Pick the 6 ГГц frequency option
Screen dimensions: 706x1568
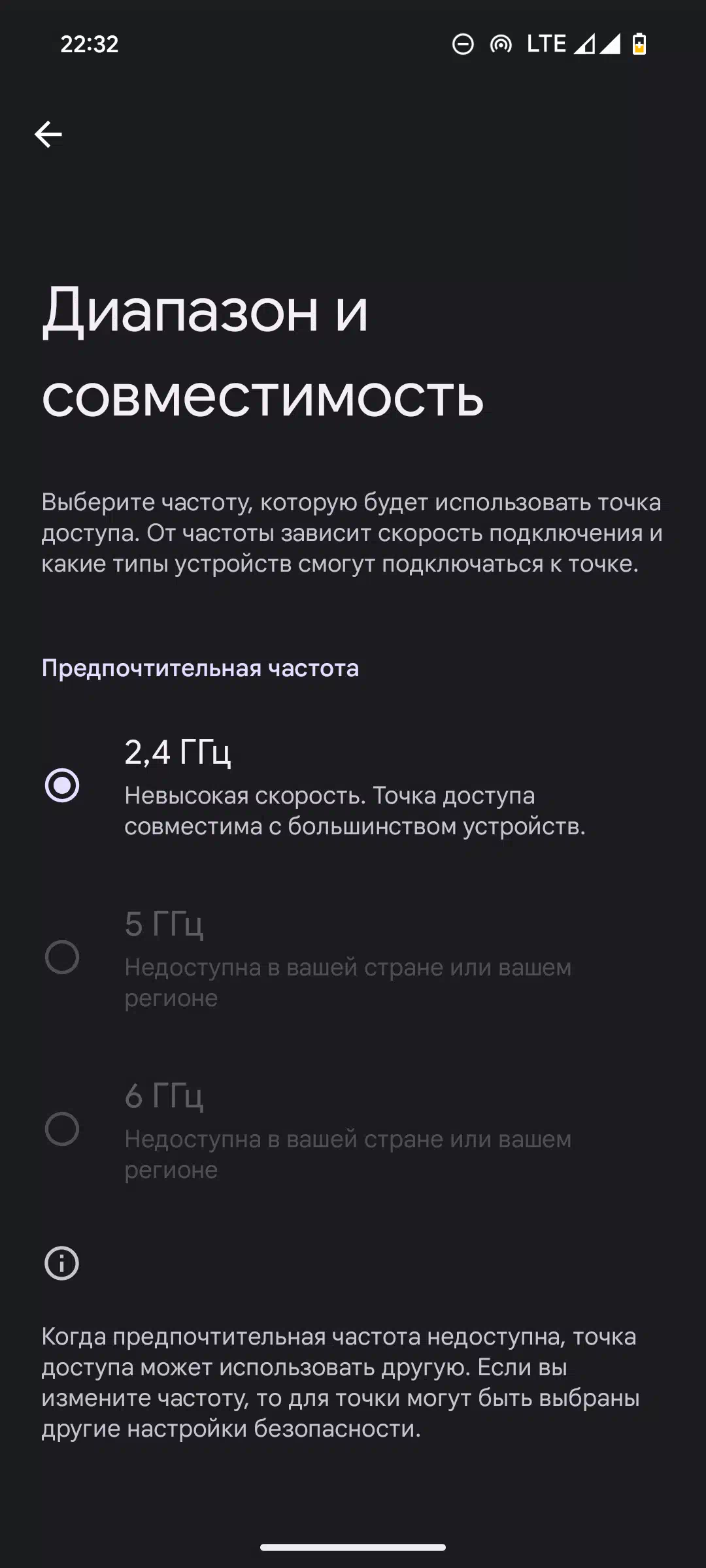(x=353, y=1130)
